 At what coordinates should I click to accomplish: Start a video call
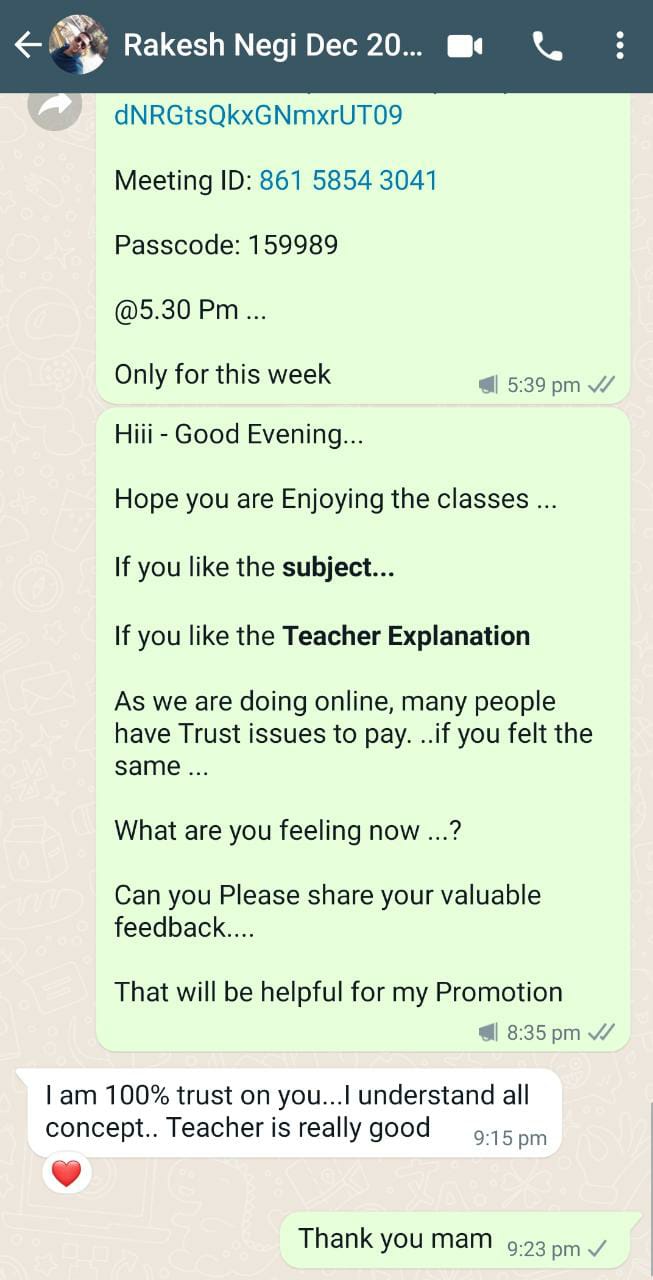click(465, 46)
